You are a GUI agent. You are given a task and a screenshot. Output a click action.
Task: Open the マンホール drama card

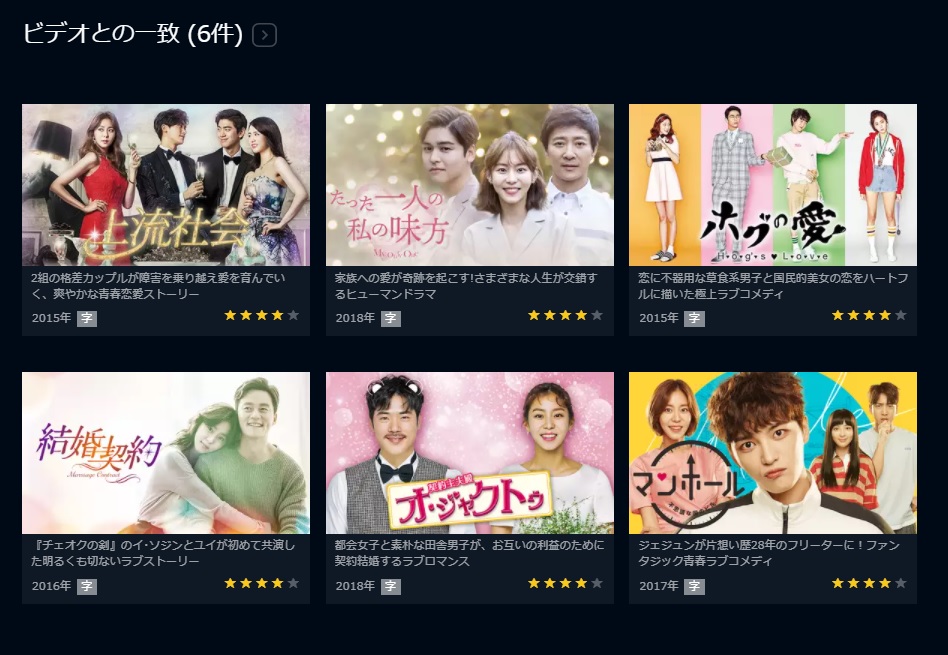point(772,453)
